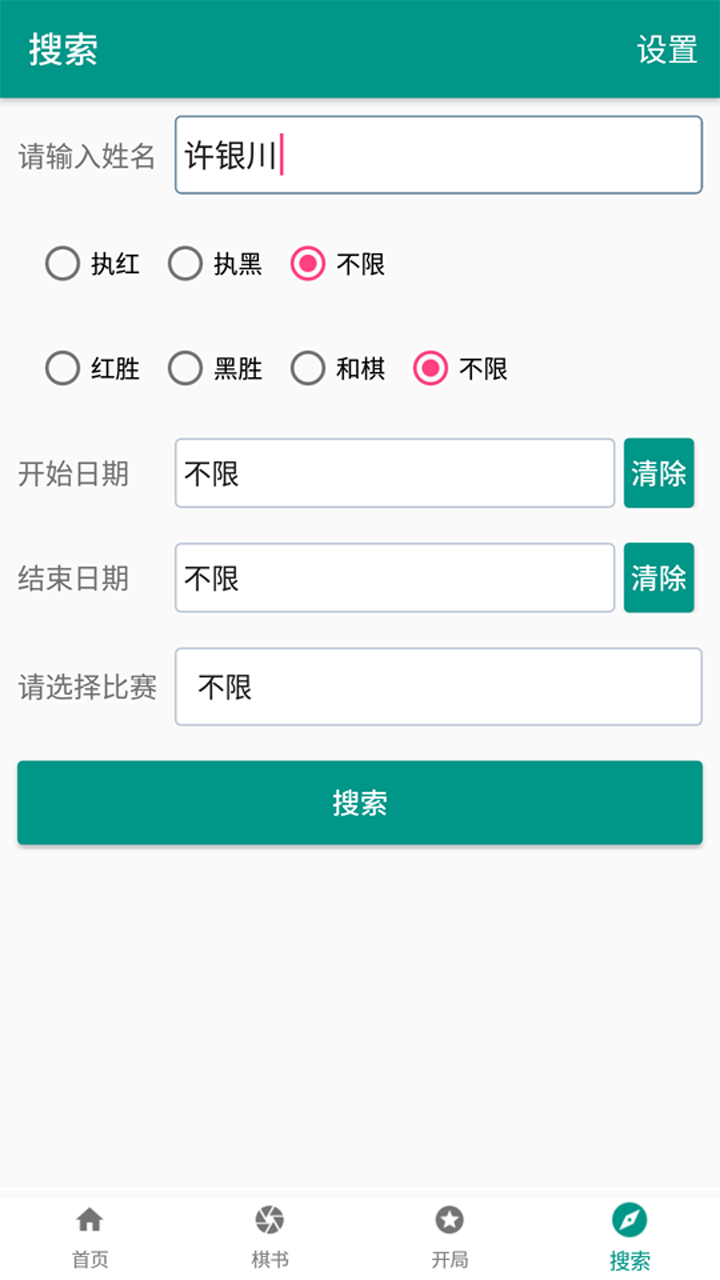This screenshot has width=720, height=1280.
Task: Choose the 红胜 result option
Action: click(x=63, y=368)
